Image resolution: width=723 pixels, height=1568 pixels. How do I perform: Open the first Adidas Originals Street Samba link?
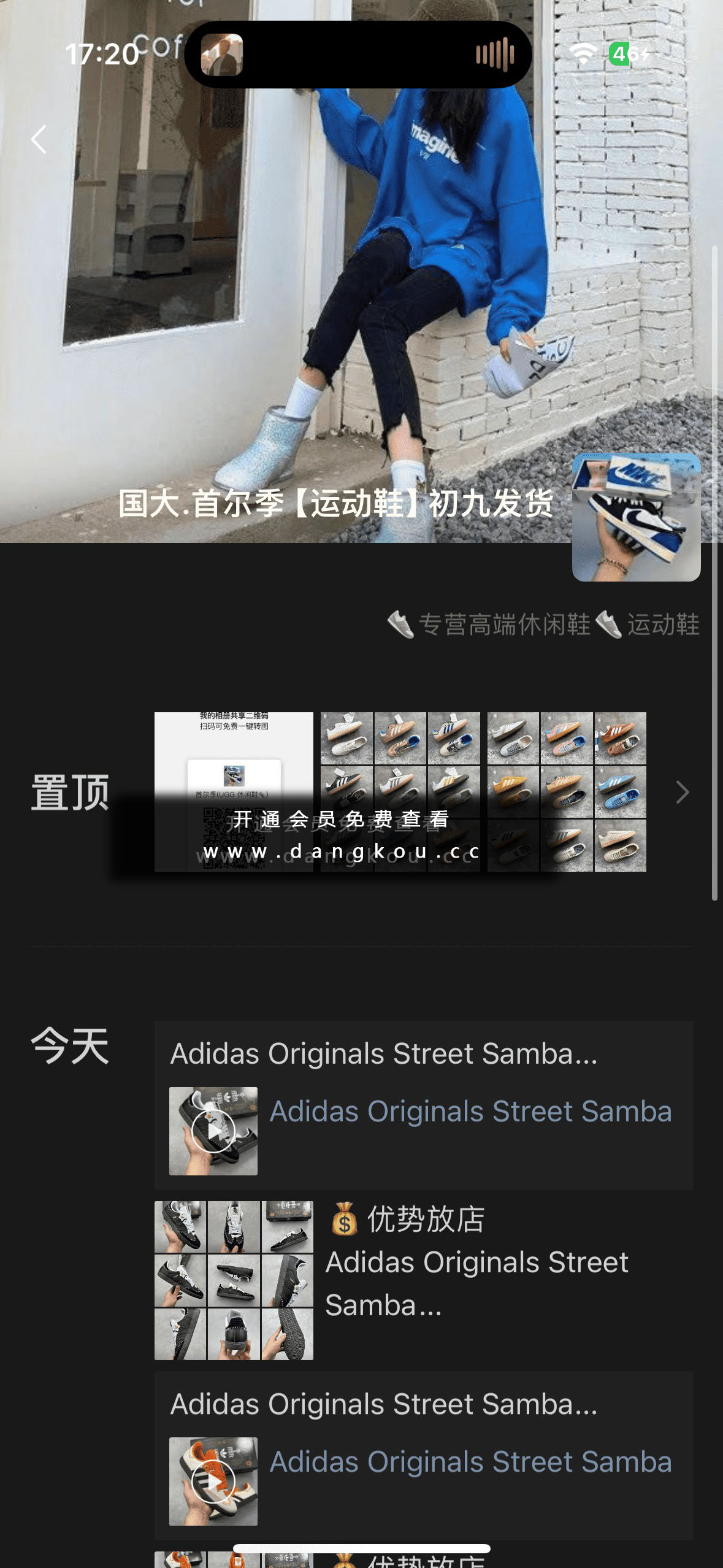pyautogui.click(x=470, y=1111)
